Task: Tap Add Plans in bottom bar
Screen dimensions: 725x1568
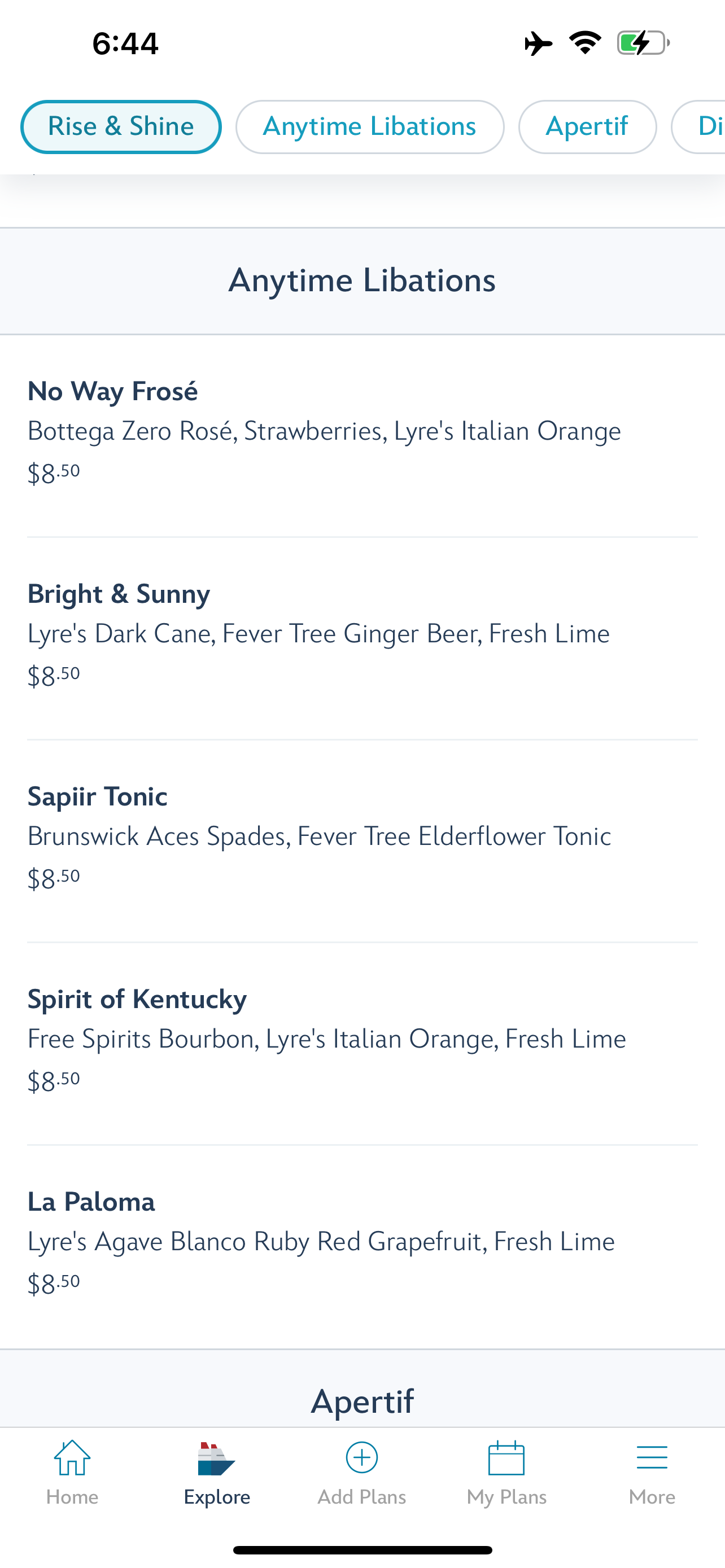Action: [361, 1472]
